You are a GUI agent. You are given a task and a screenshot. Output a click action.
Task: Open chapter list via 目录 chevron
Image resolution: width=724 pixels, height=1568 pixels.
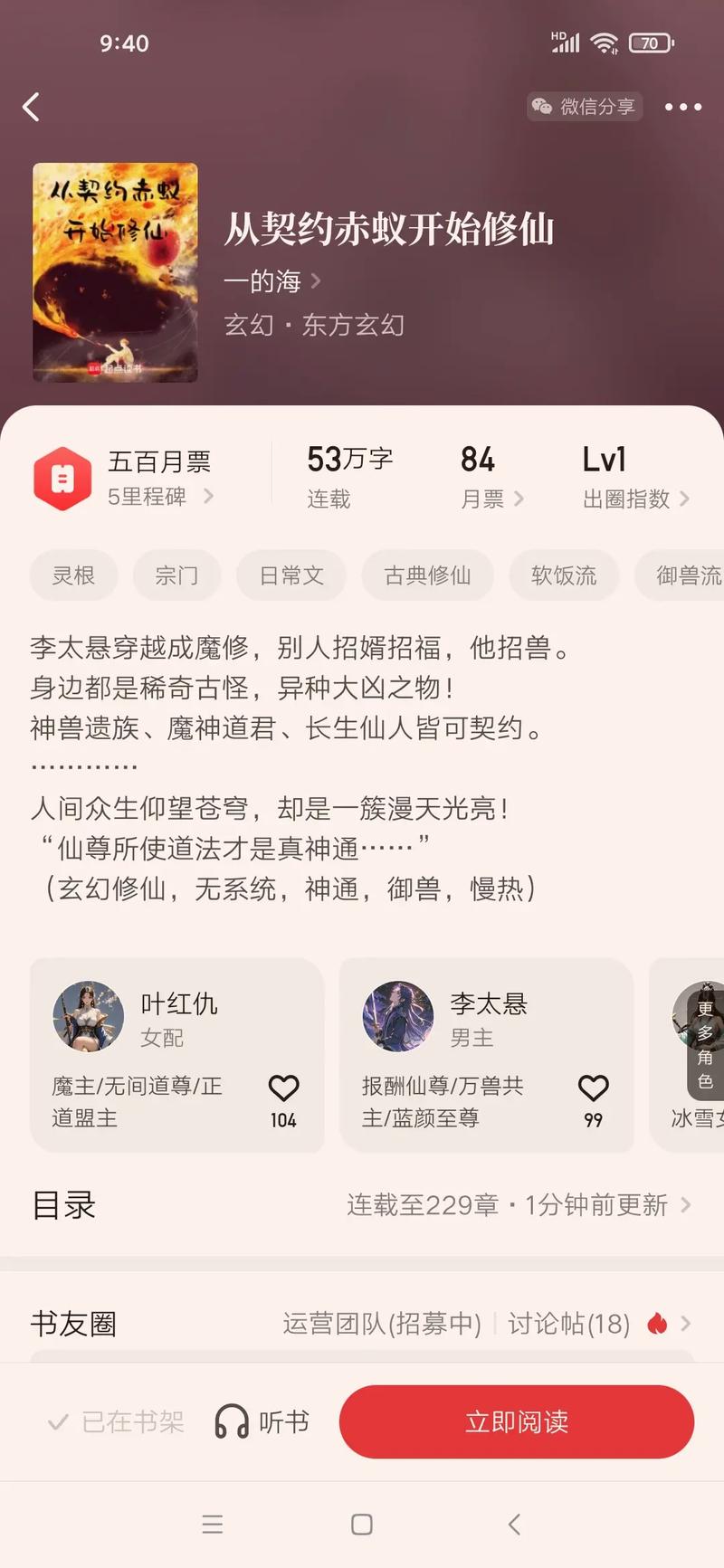click(688, 1204)
